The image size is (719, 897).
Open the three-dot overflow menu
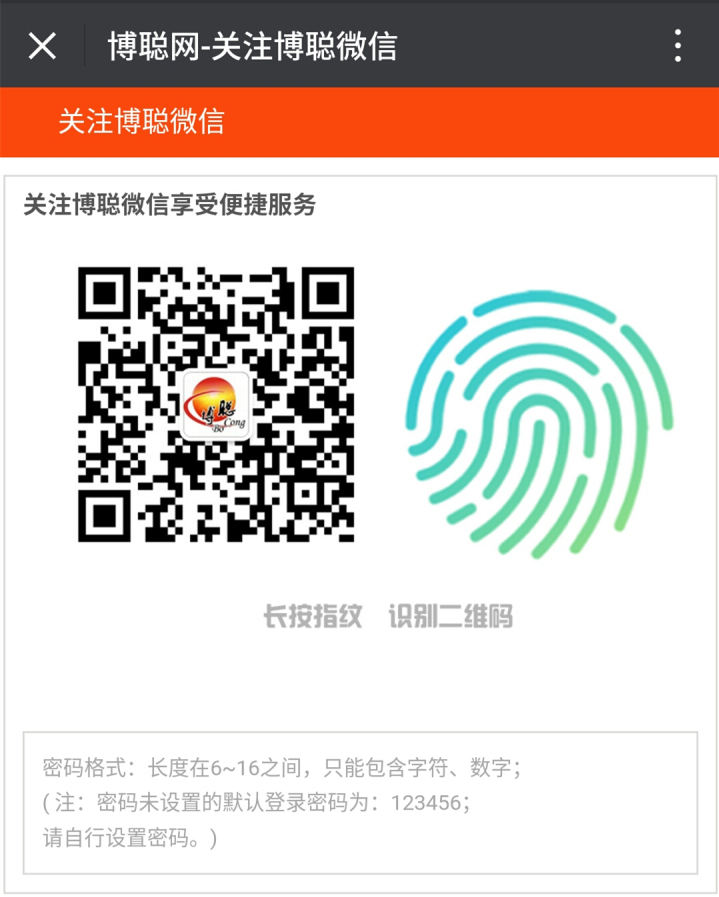pos(678,45)
